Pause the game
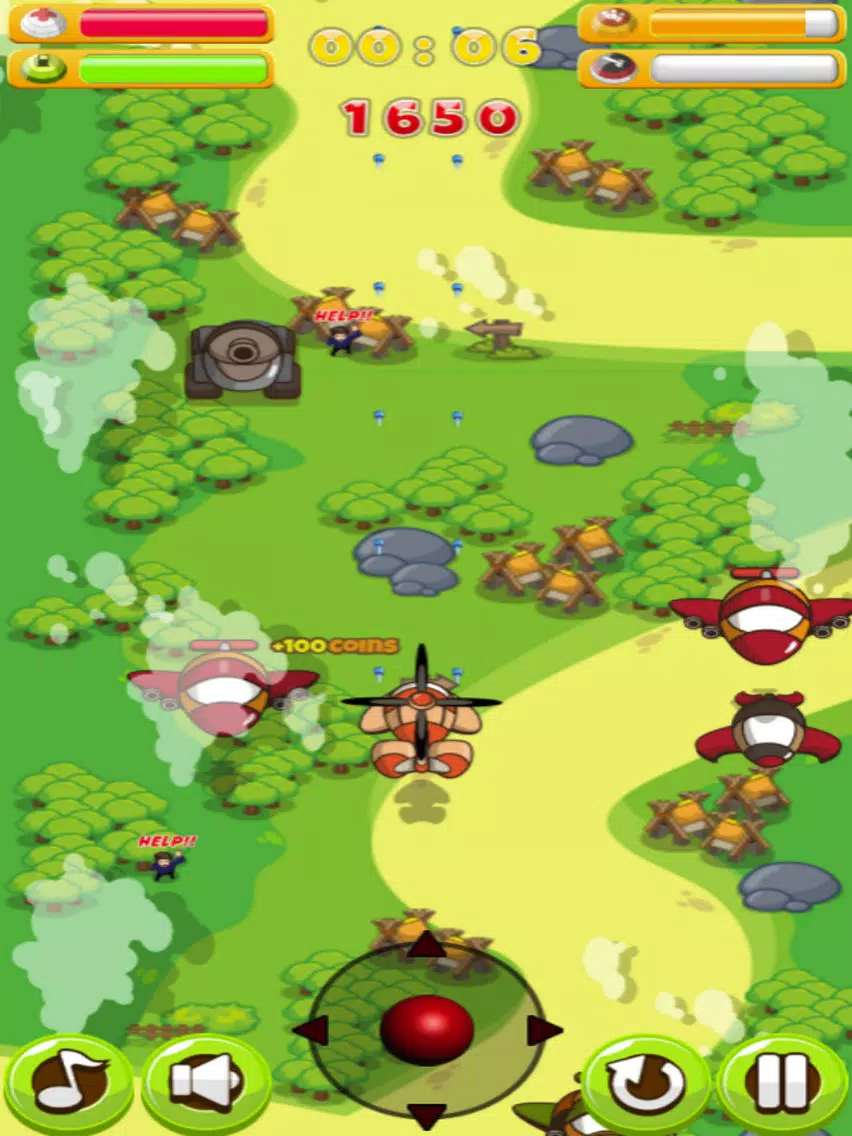The image size is (852, 1136). [782, 1083]
